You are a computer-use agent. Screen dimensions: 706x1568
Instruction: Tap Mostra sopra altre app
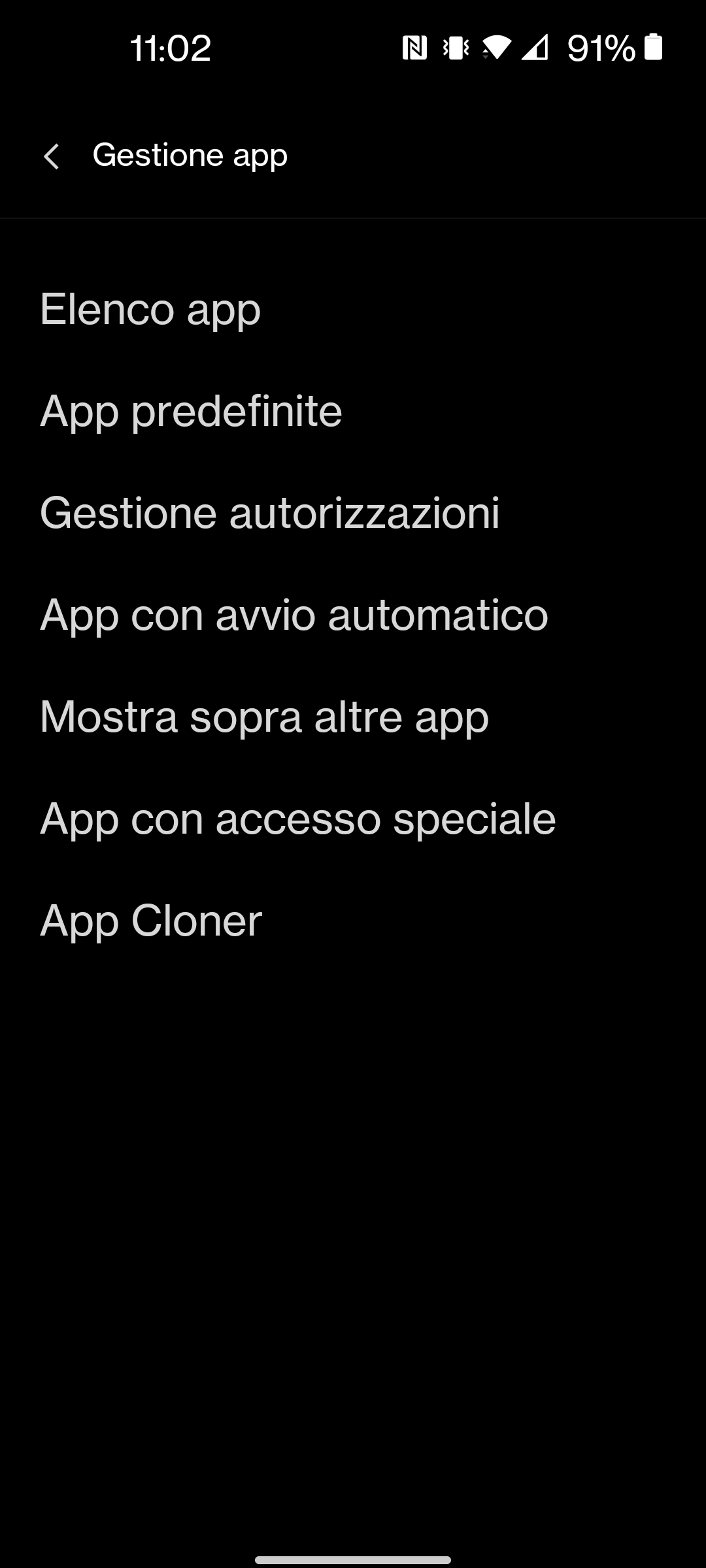coord(353,717)
